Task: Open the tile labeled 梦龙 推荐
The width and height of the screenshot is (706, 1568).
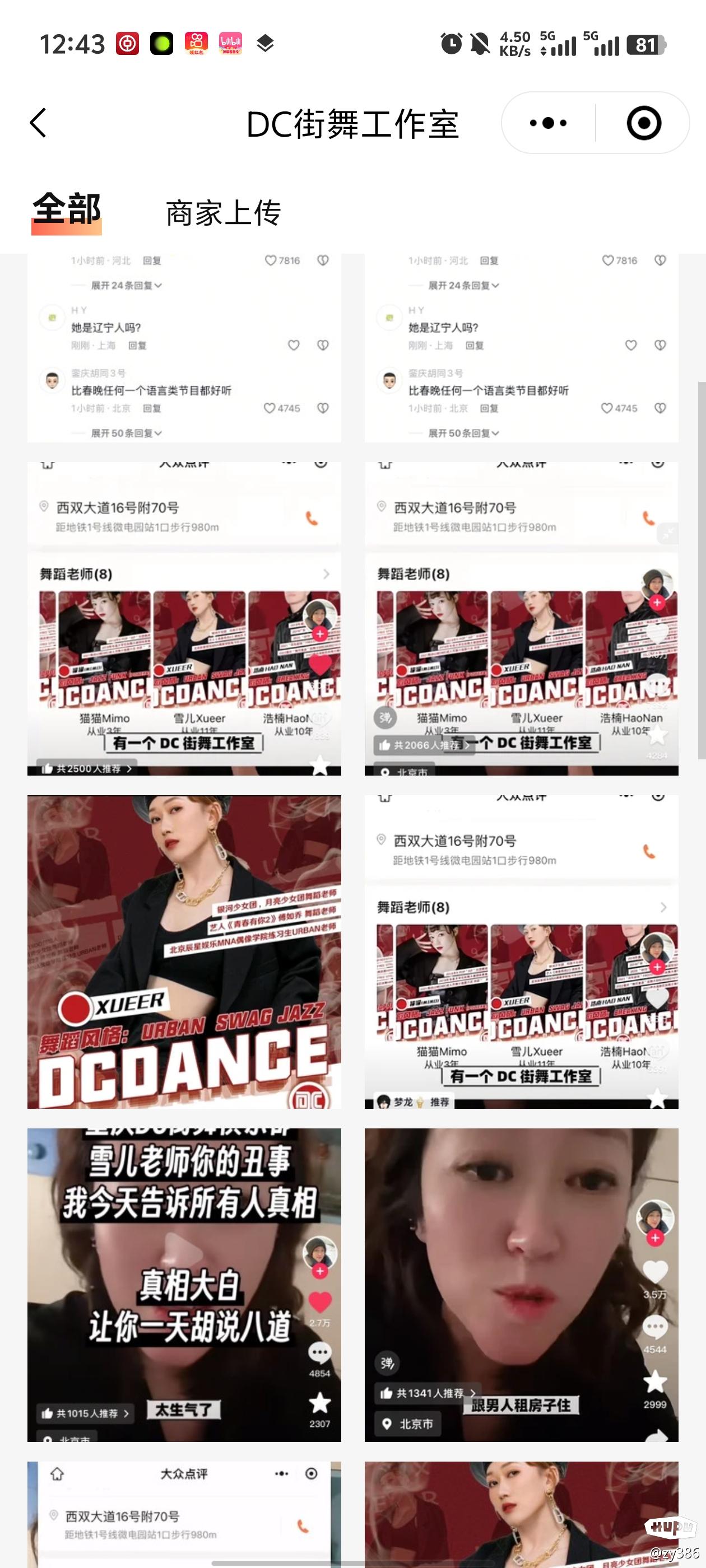Action: 521,951
